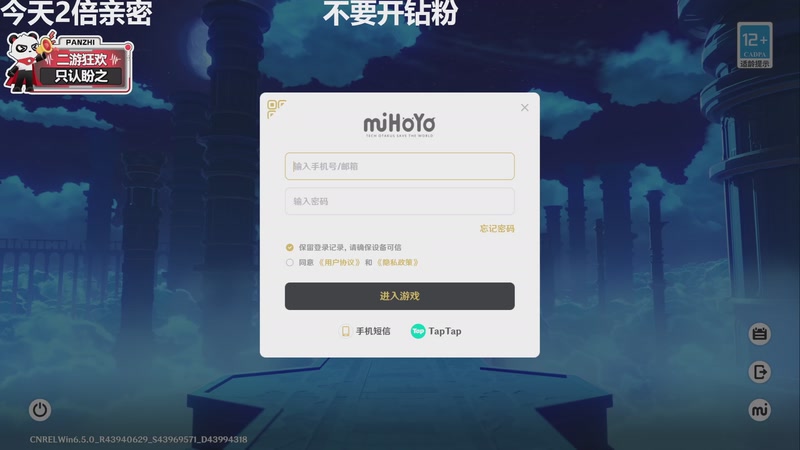The image size is (800, 450).
Task: Choose 手机短信 SMS login
Action: pyautogui.click(x=366, y=331)
